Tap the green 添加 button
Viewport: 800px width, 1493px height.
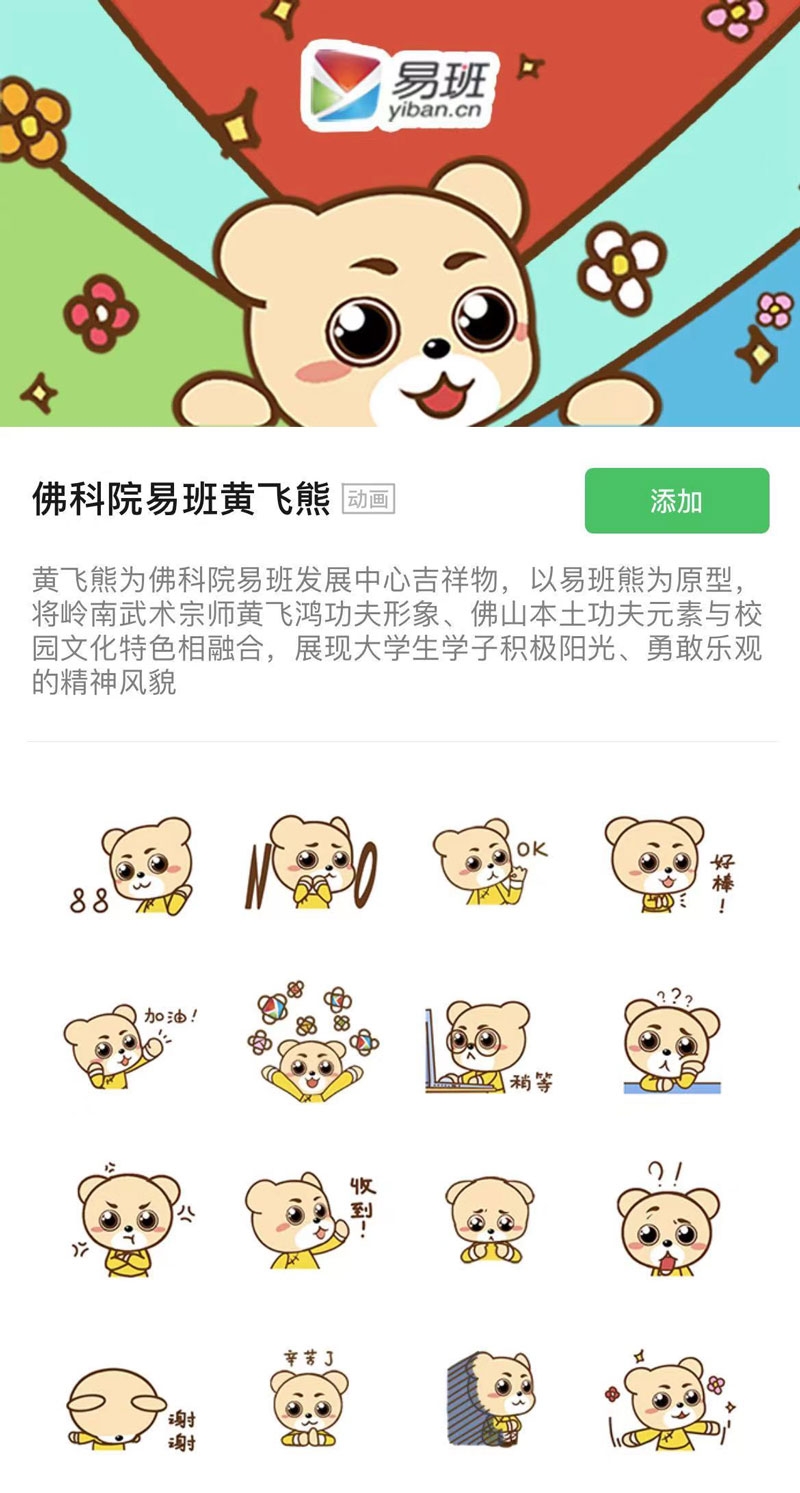click(x=676, y=501)
